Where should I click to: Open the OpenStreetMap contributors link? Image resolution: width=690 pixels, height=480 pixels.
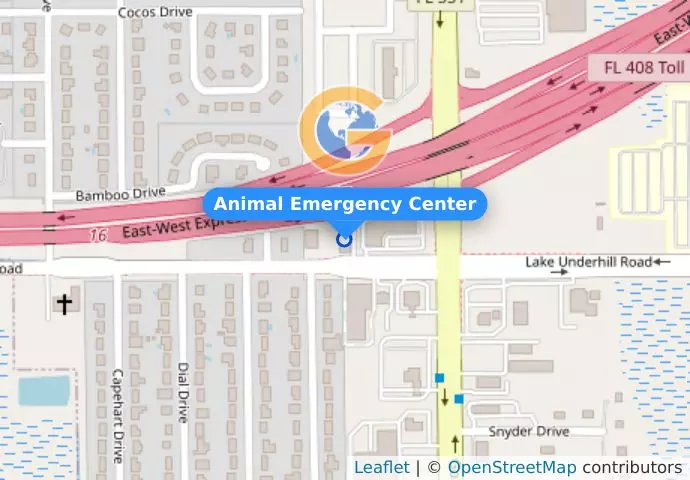pyautogui.click(x=511, y=467)
